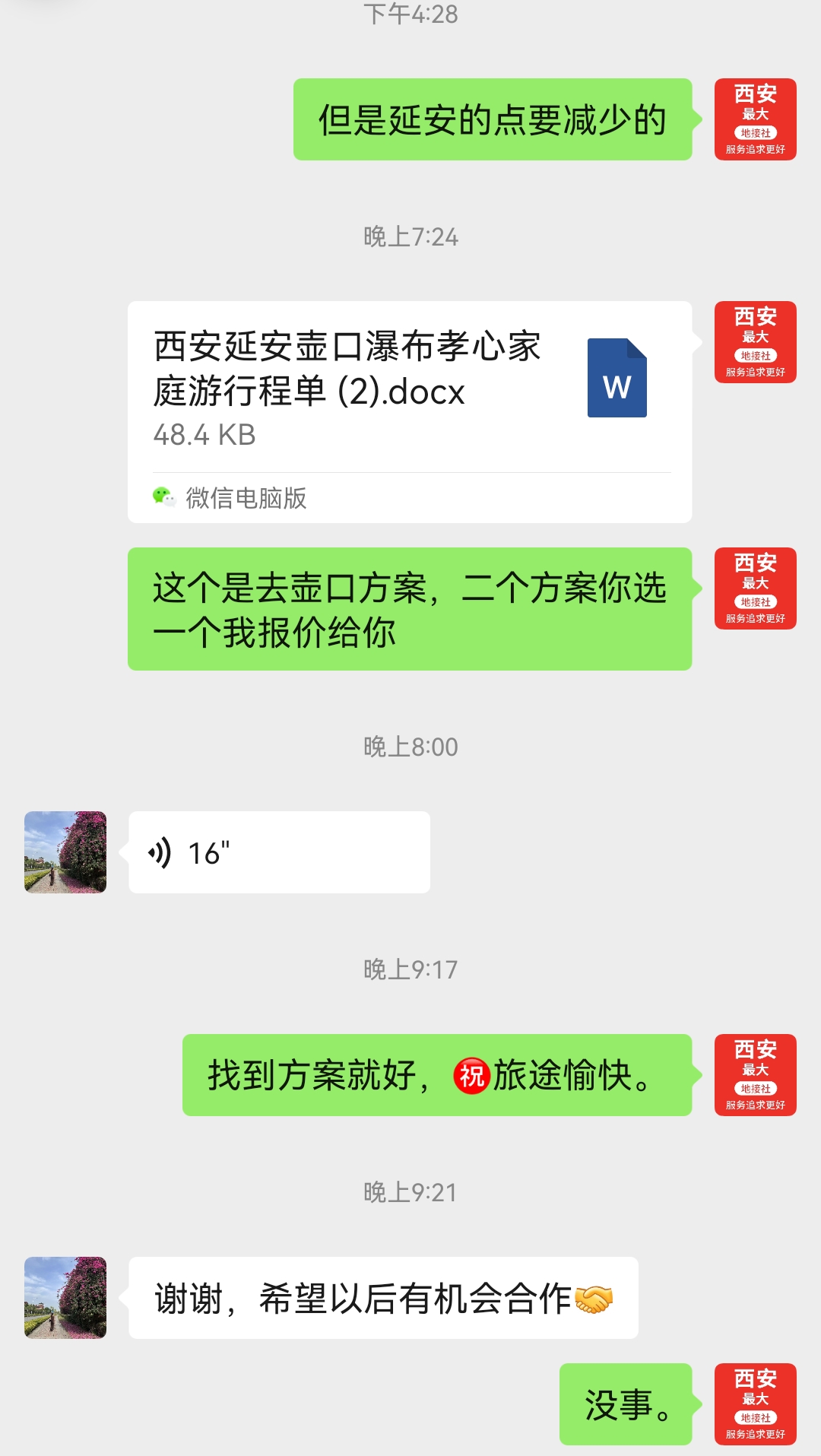Open the 西安延安壶口瀑布 docx file attachment
The height and width of the screenshot is (1456, 821).
[x=410, y=411]
